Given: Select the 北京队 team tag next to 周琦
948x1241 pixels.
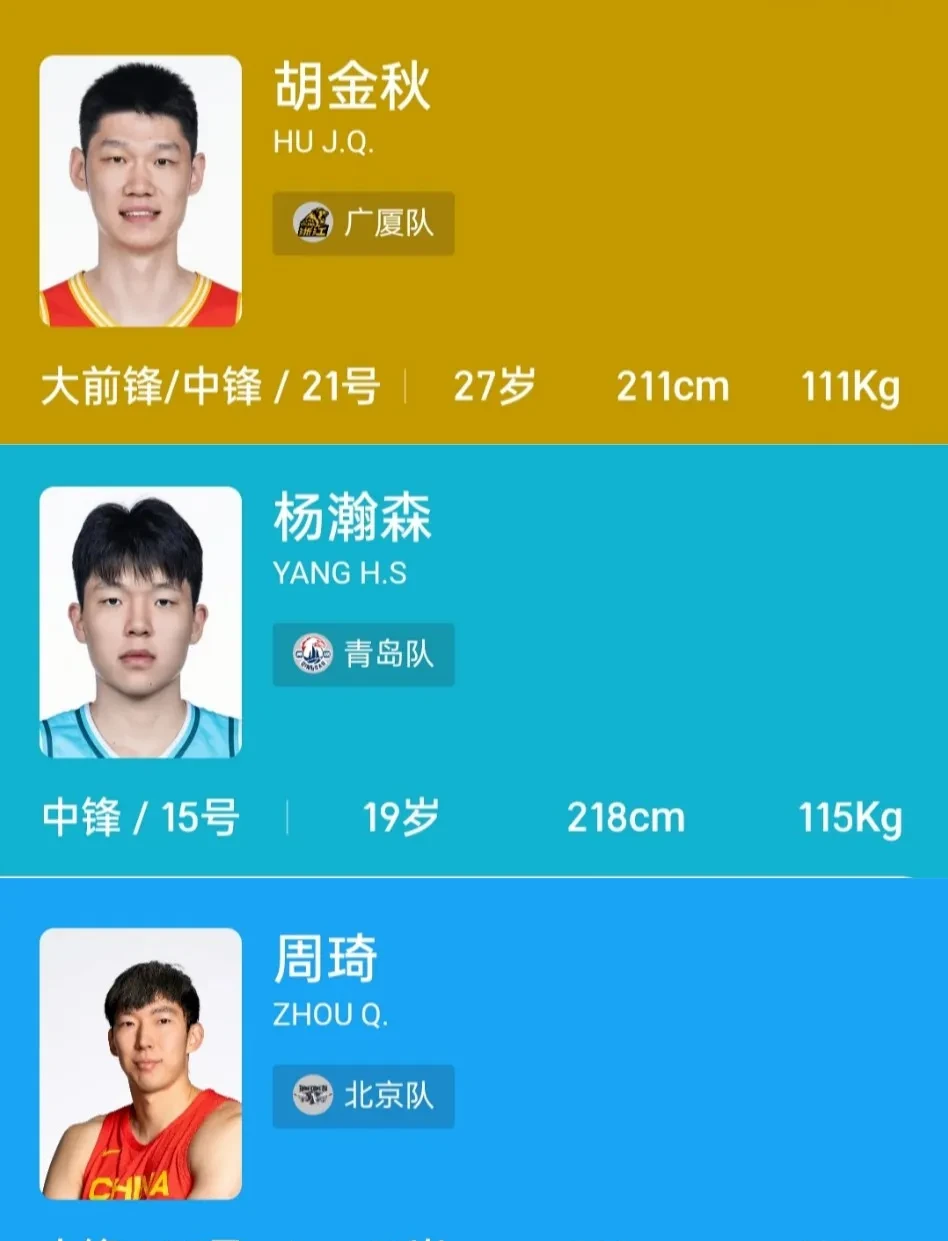Looking at the screenshot, I should pos(363,1097).
